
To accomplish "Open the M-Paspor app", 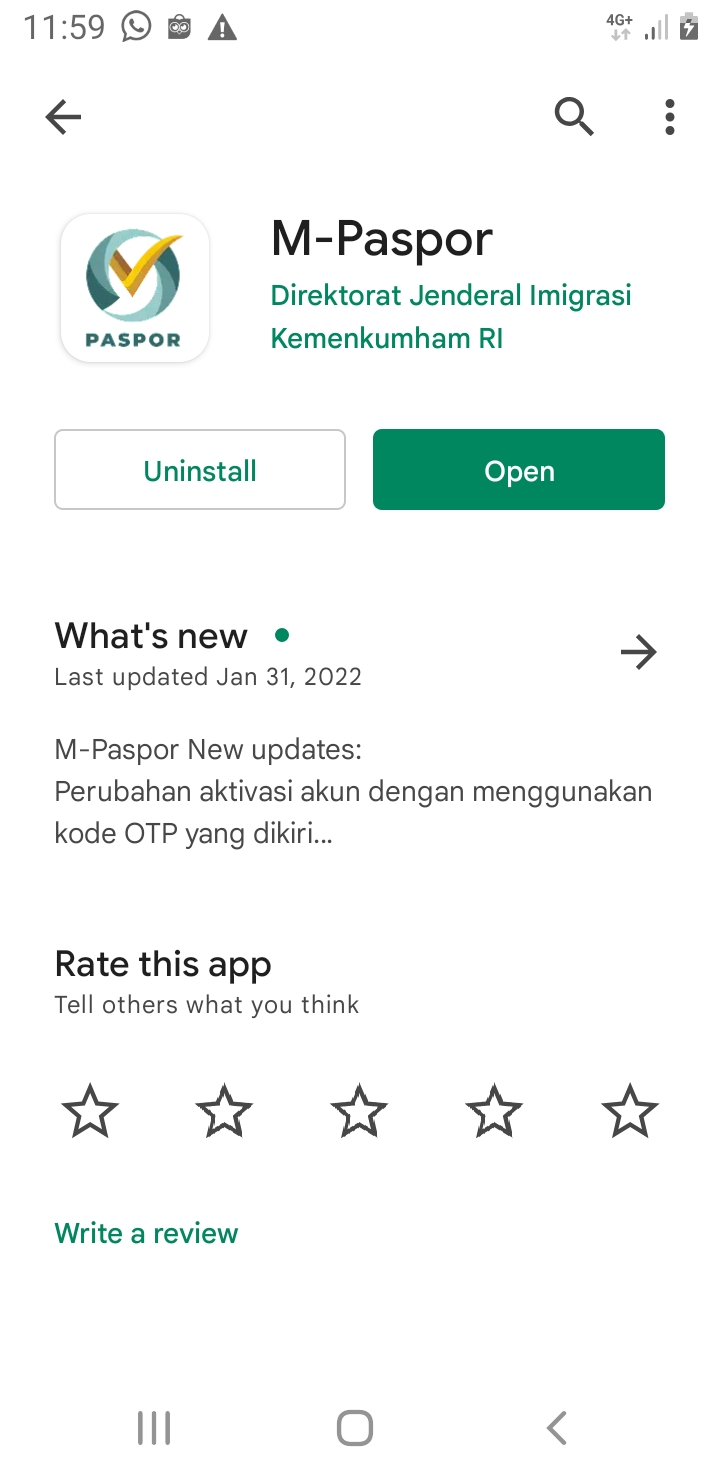I will (x=519, y=470).
